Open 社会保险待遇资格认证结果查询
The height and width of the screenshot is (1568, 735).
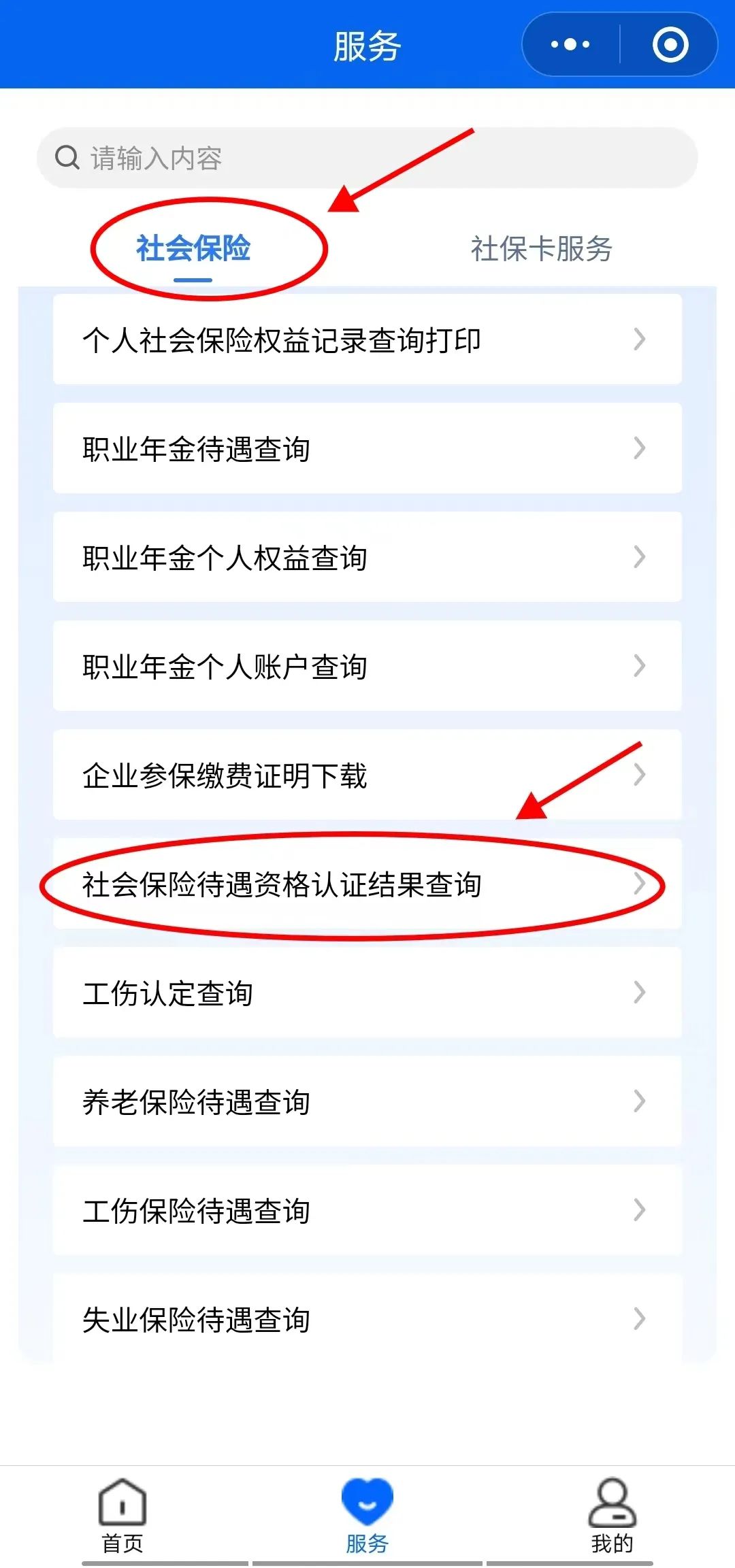(x=367, y=884)
